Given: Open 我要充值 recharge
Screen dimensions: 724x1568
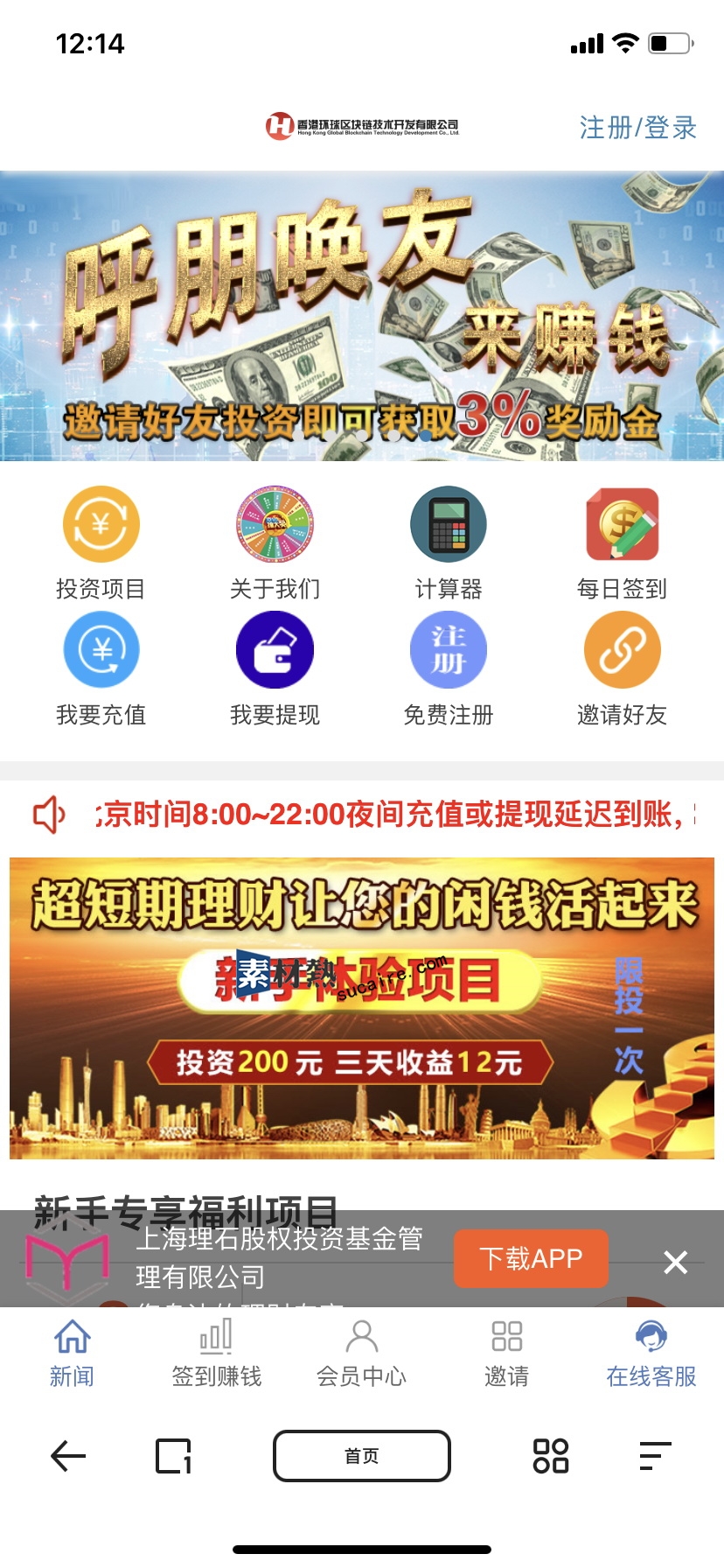Looking at the screenshot, I should 101,650.
